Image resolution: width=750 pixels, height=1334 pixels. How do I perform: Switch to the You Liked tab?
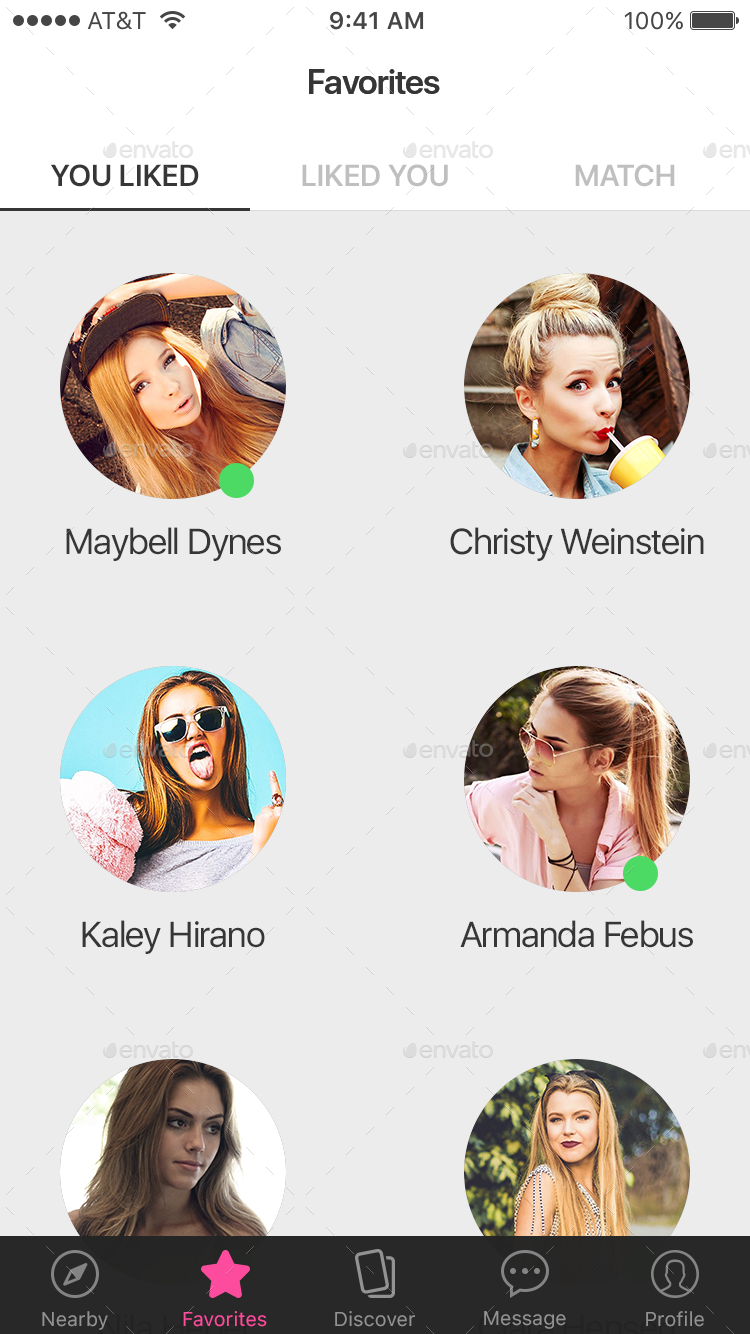click(x=125, y=177)
